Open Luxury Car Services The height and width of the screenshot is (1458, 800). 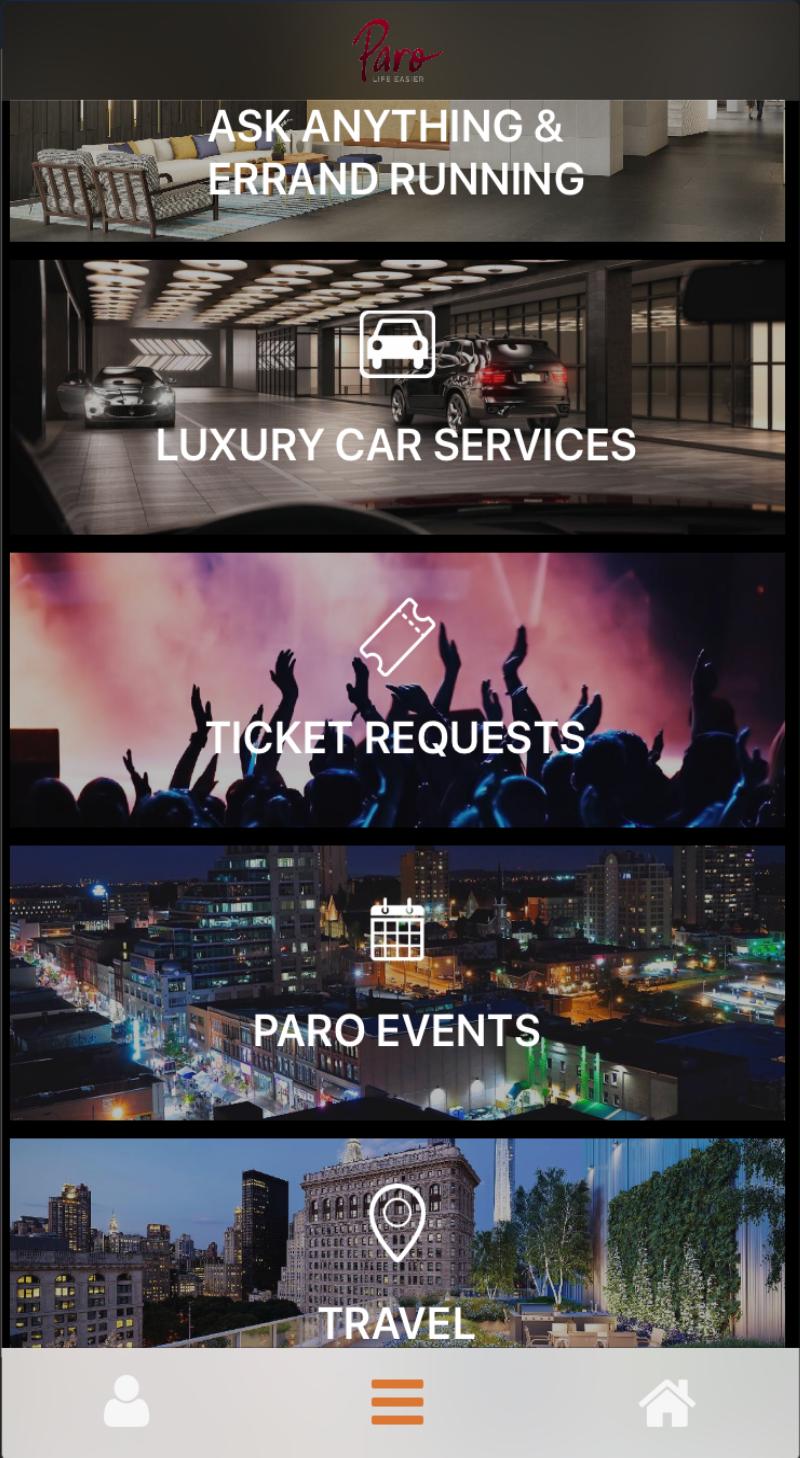(397, 398)
